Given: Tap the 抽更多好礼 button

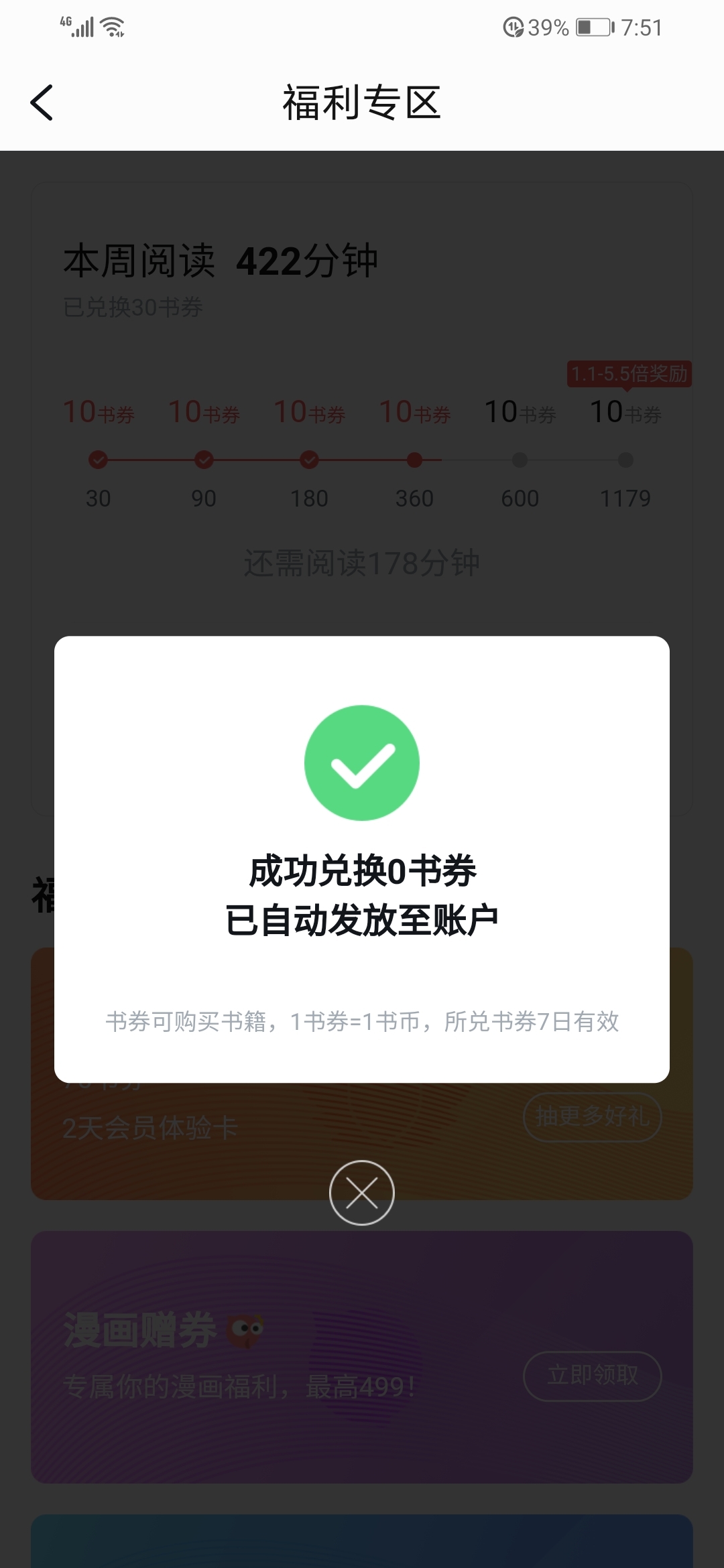Looking at the screenshot, I should point(593,1116).
